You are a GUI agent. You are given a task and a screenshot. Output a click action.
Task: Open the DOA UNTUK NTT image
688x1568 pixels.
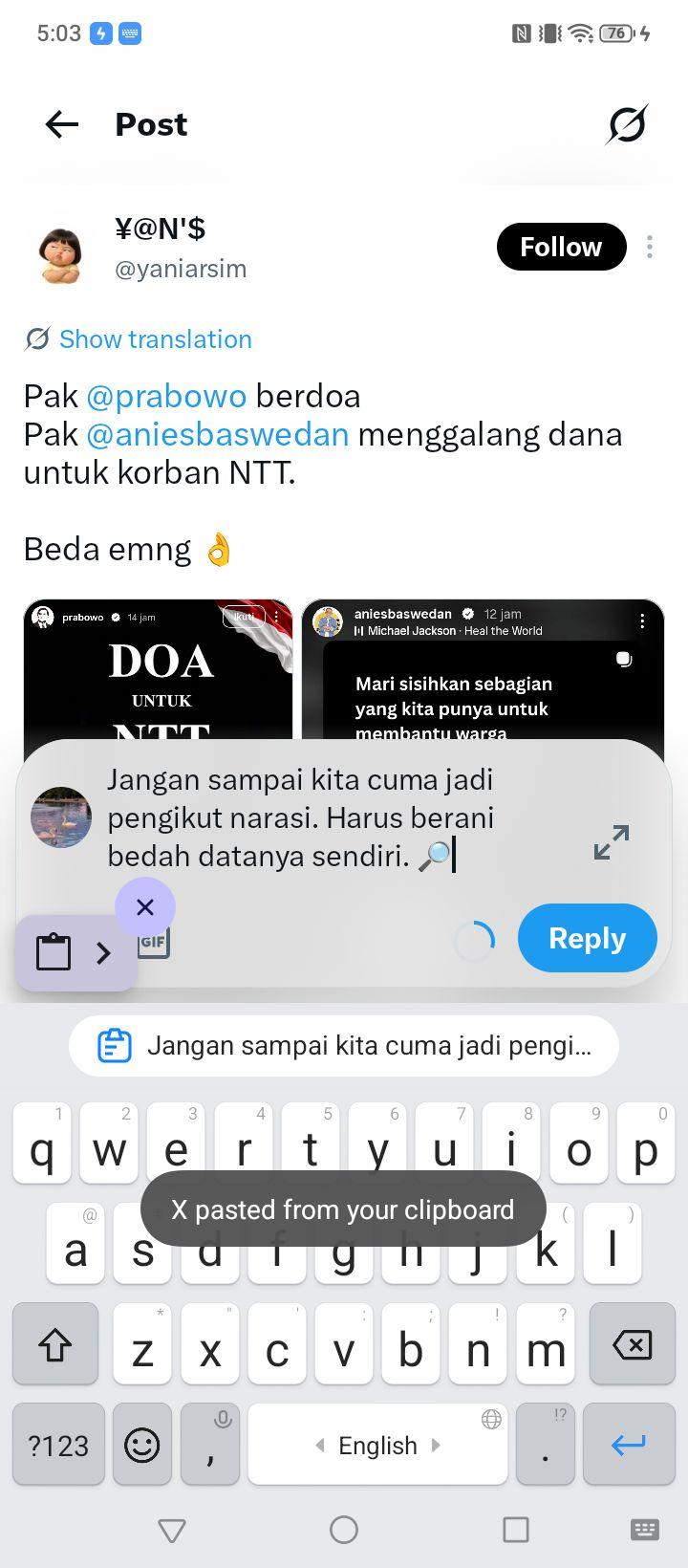tap(159, 669)
